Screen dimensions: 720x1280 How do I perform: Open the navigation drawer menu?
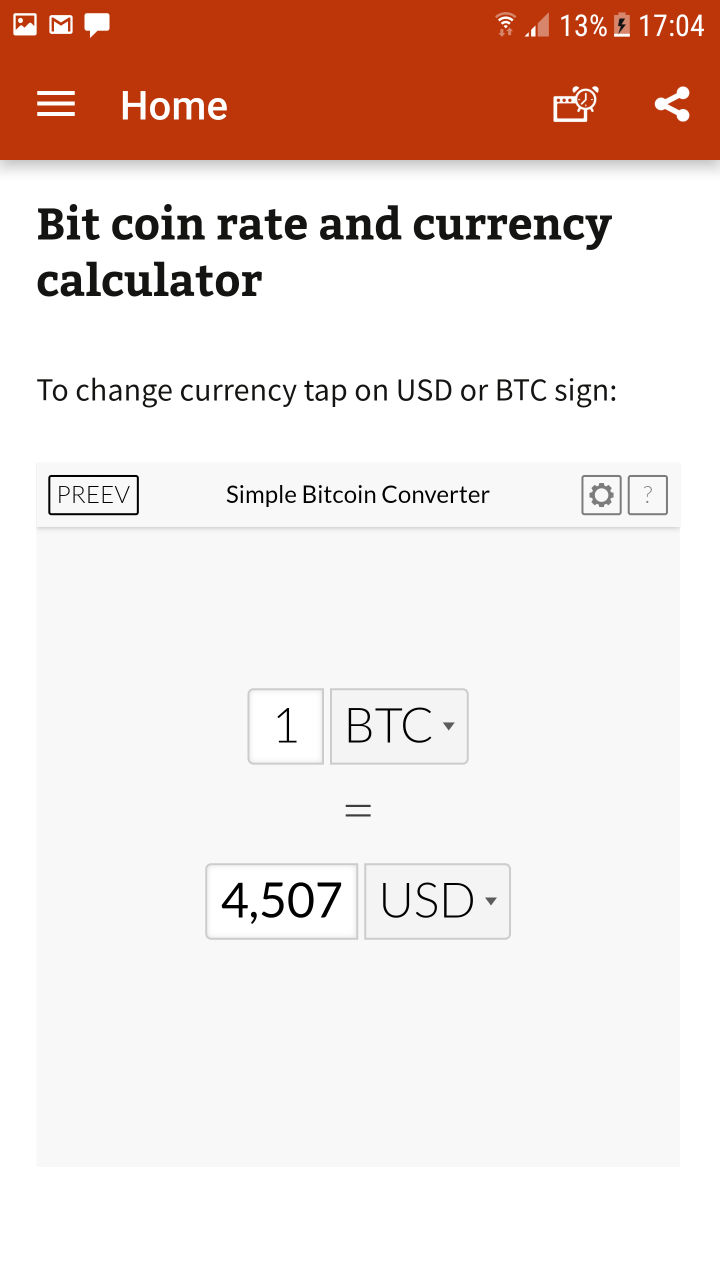(x=56, y=104)
